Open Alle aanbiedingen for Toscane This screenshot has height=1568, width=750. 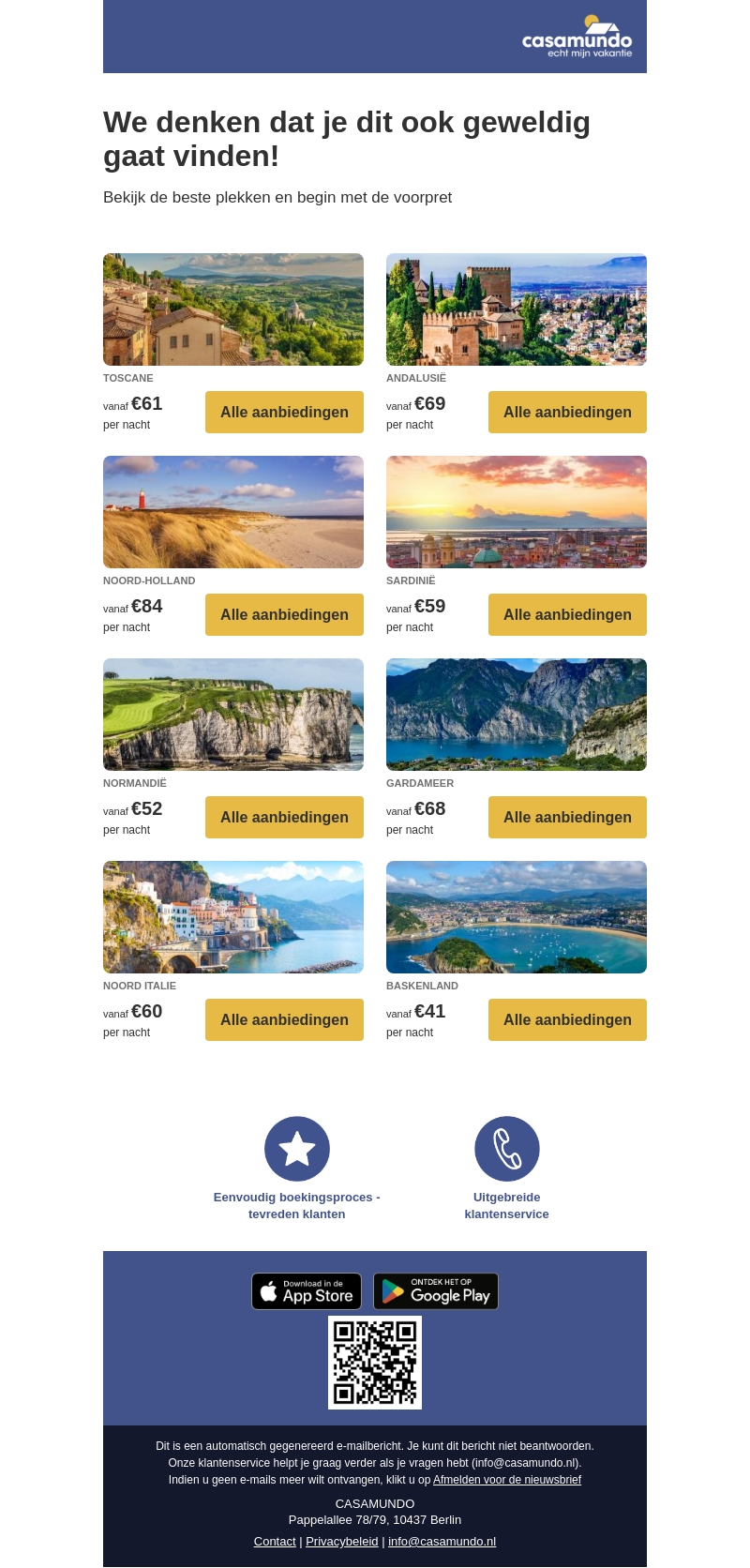click(x=284, y=412)
